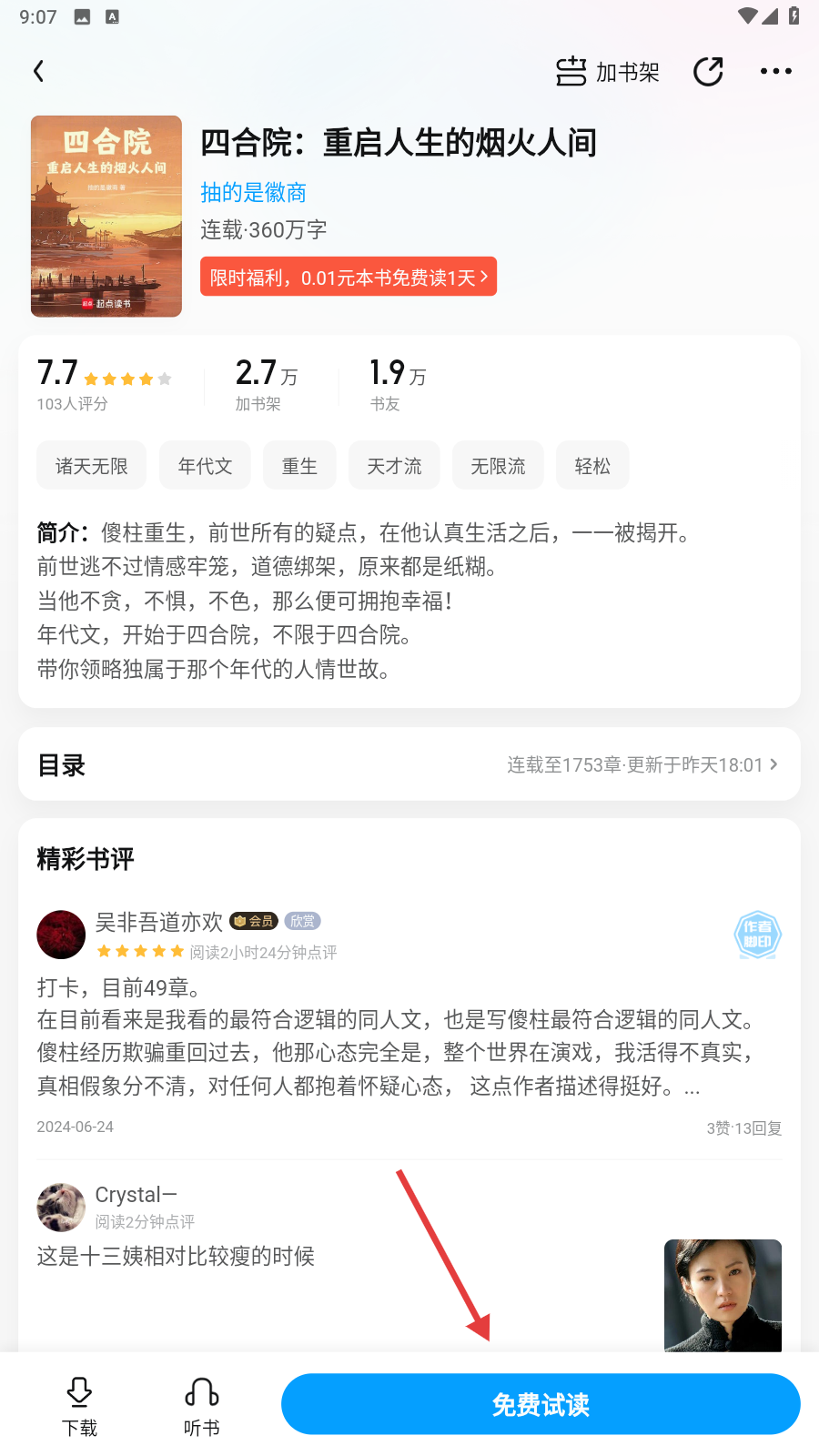Select the 无限流 tag
The image size is (819, 1456).
(x=498, y=466)
